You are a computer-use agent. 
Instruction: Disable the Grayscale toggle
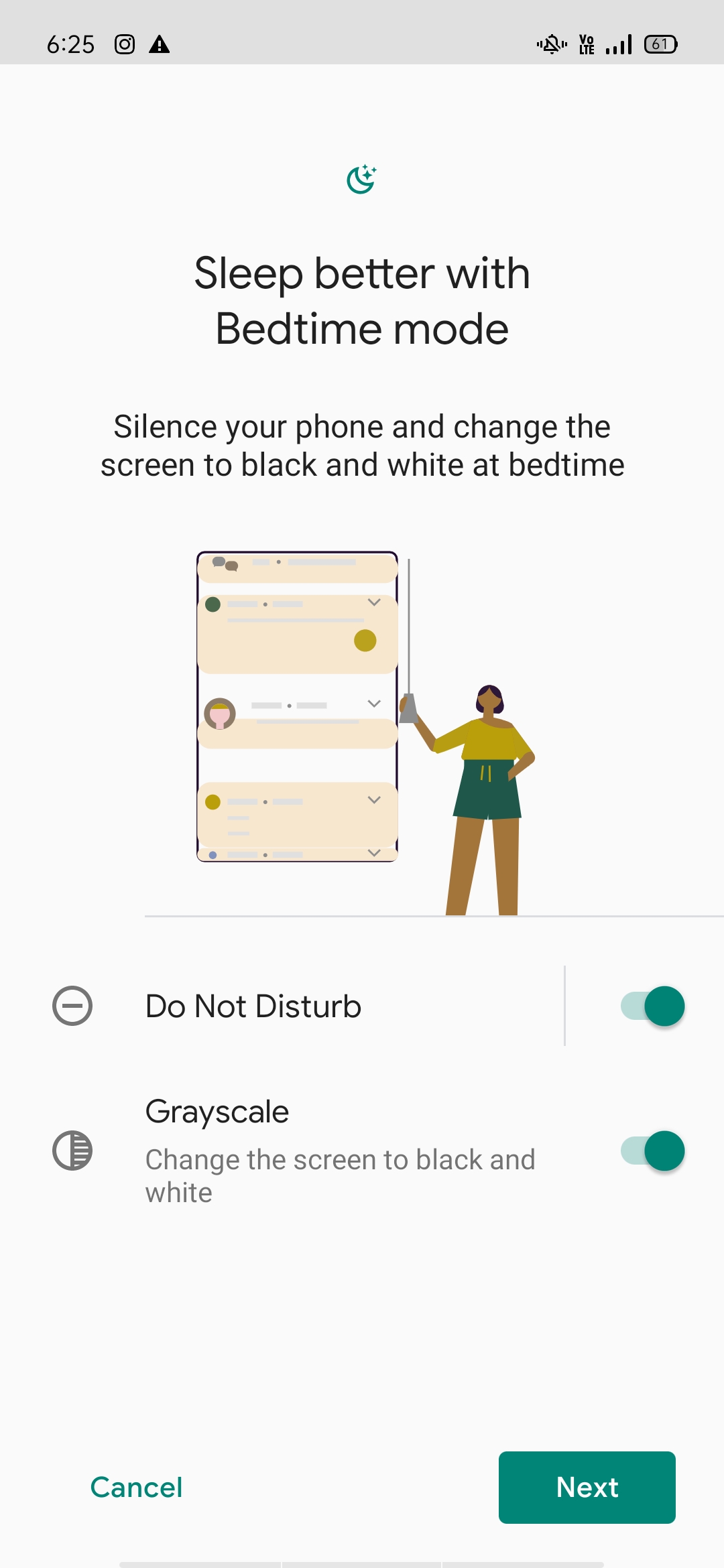point(652,1151)
